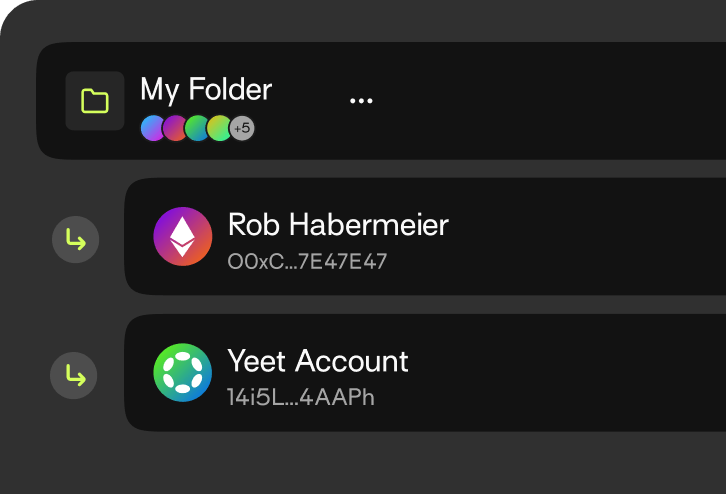Open My Folder
Screen dimensions: 726x494
point(205,91)
